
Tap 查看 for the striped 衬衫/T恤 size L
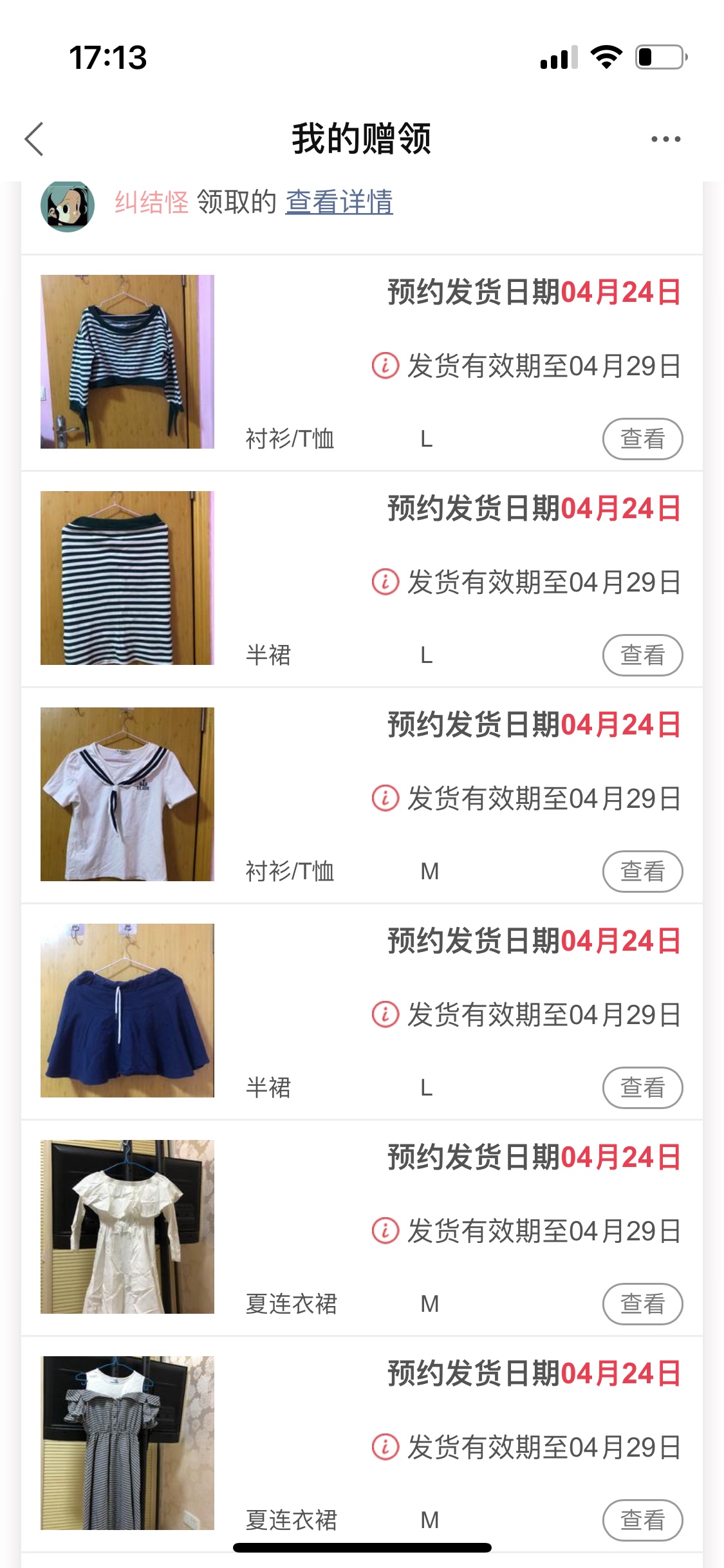pos(642,439)
